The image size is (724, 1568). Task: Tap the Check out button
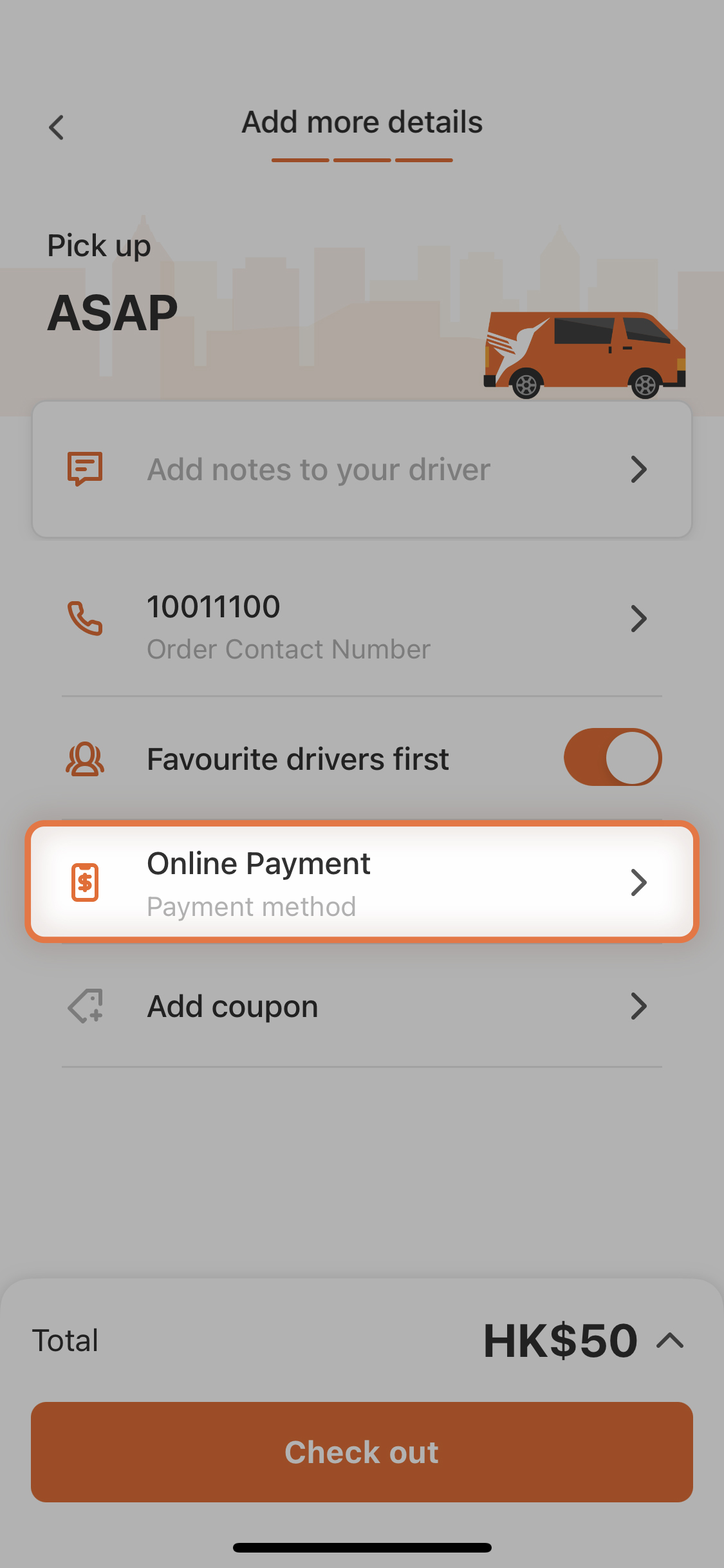[x=362, y=1452]
